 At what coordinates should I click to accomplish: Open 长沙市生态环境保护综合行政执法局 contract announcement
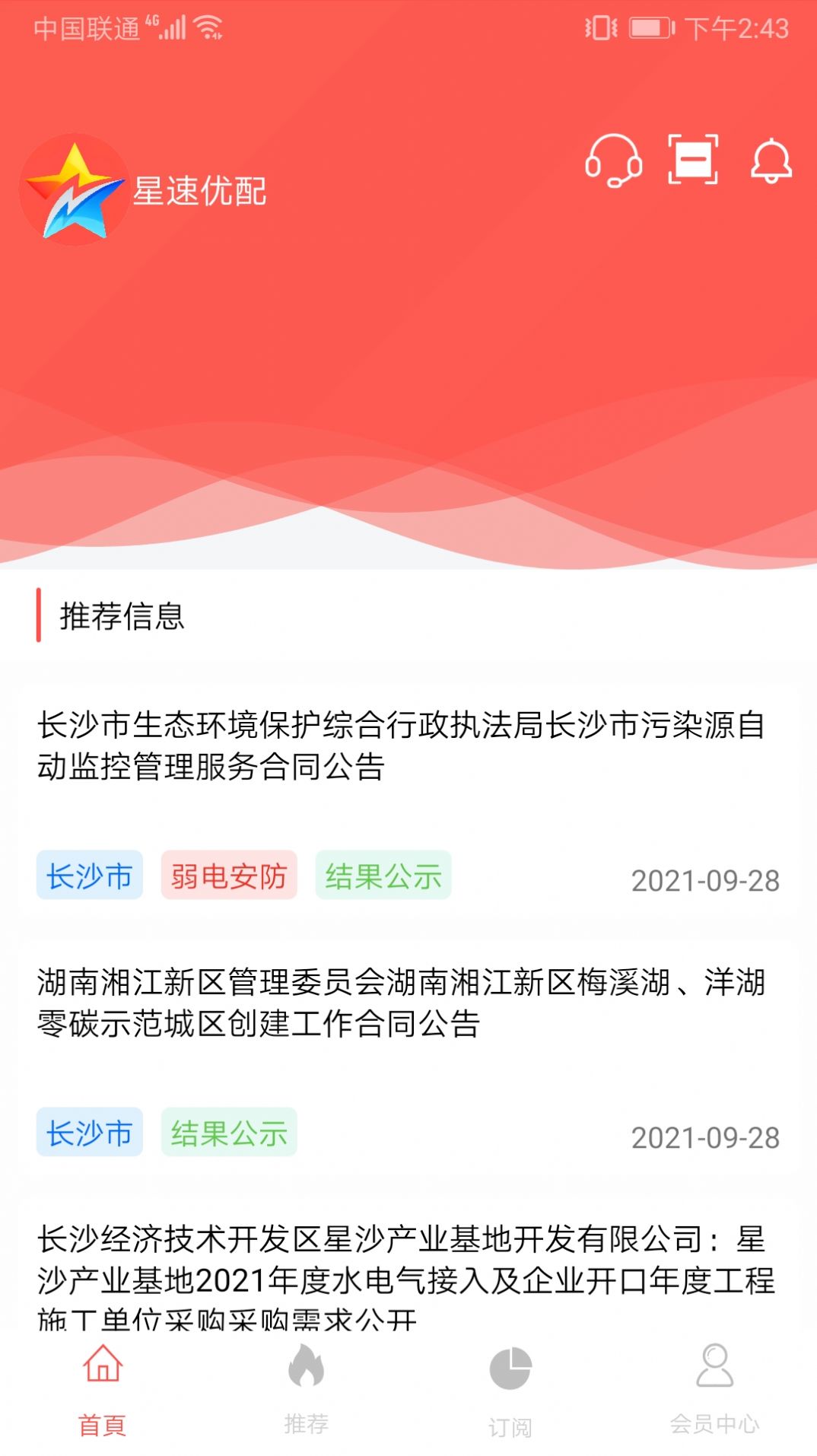(402, 745)
